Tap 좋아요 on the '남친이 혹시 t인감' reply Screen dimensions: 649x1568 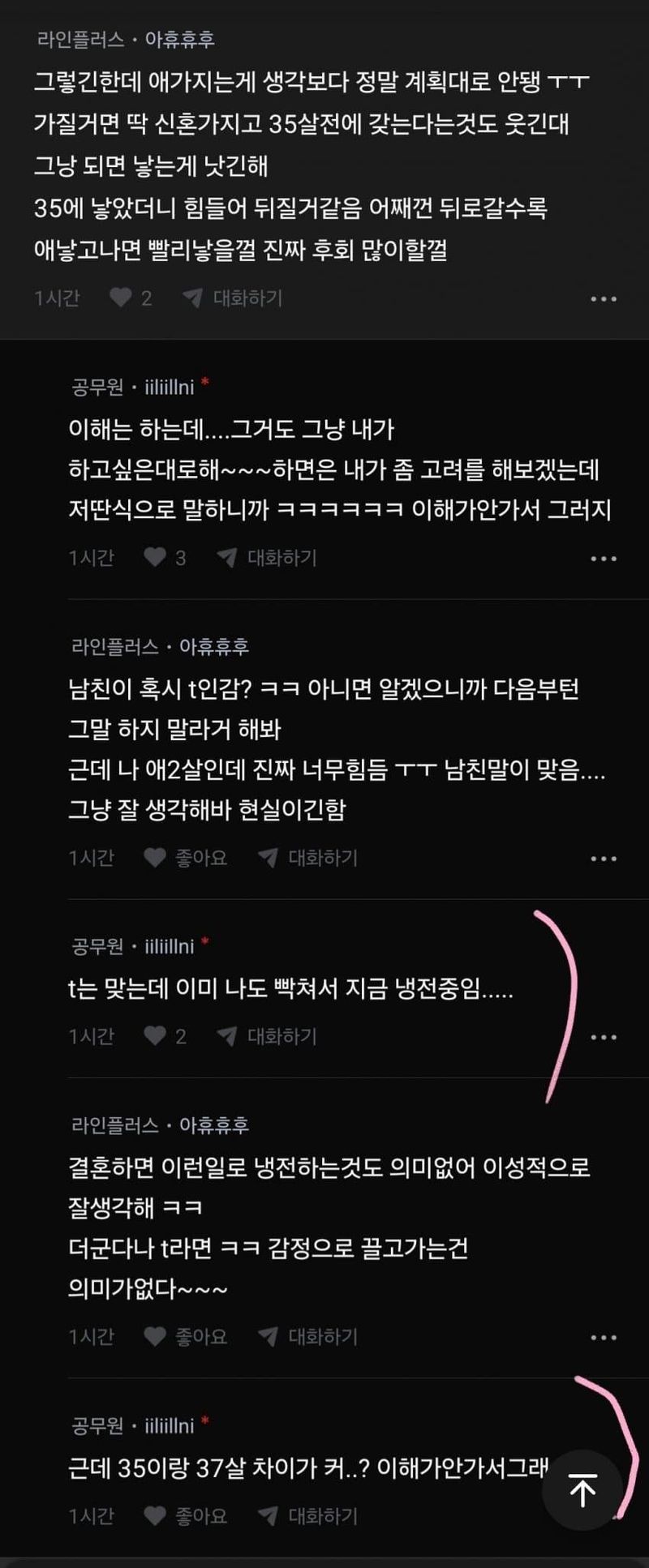coord(187,858)
